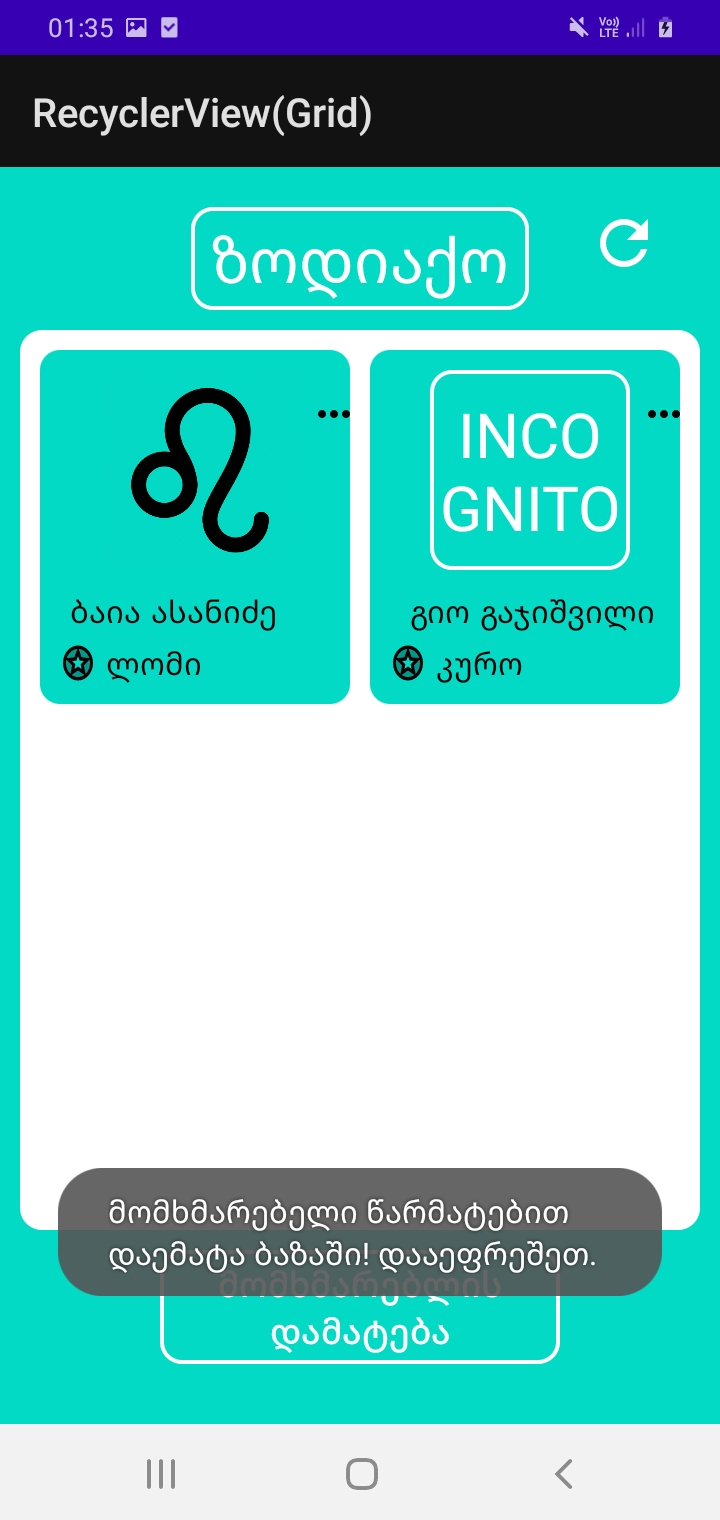720x1520 pixels.
Task: Tap the checkmark notification icon in status bar
Action: tap(170, 27)
